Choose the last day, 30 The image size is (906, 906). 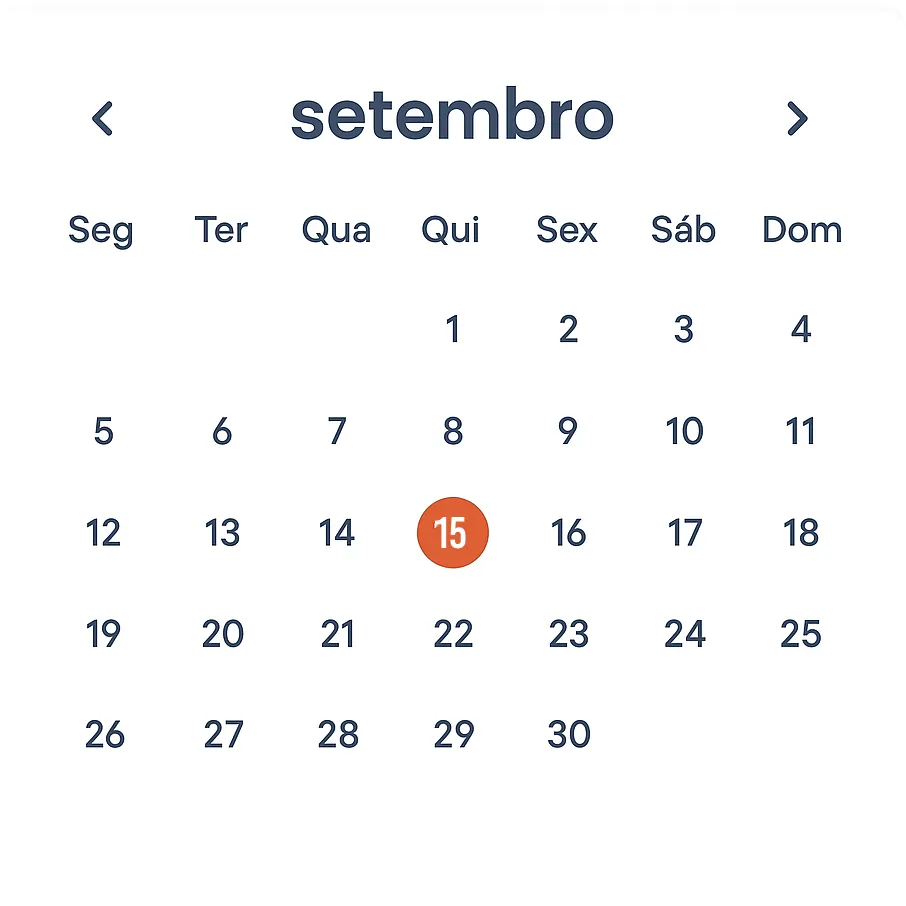coord(569,735)
